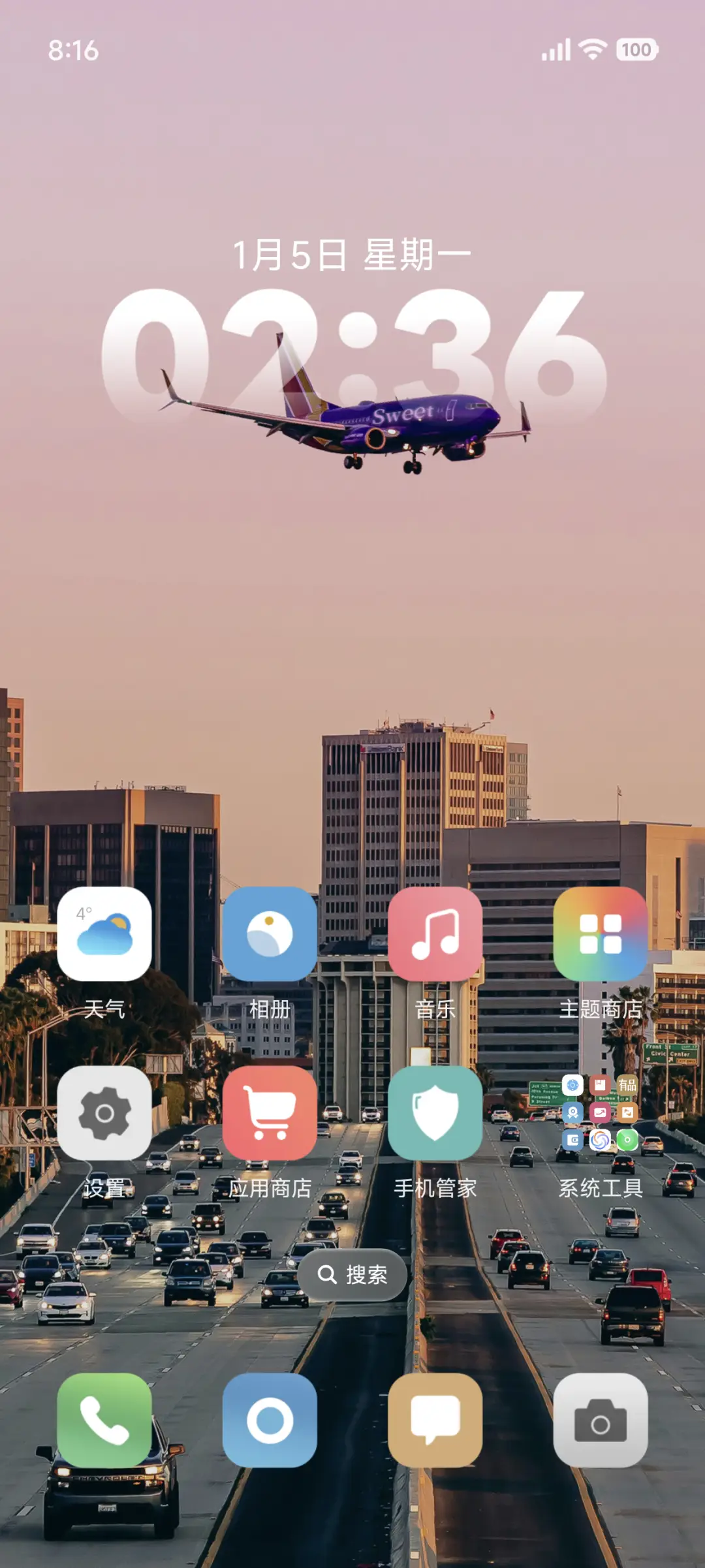Tap the 搜索 search pill
705x1568 pixels.
[x=352, y=1275]
